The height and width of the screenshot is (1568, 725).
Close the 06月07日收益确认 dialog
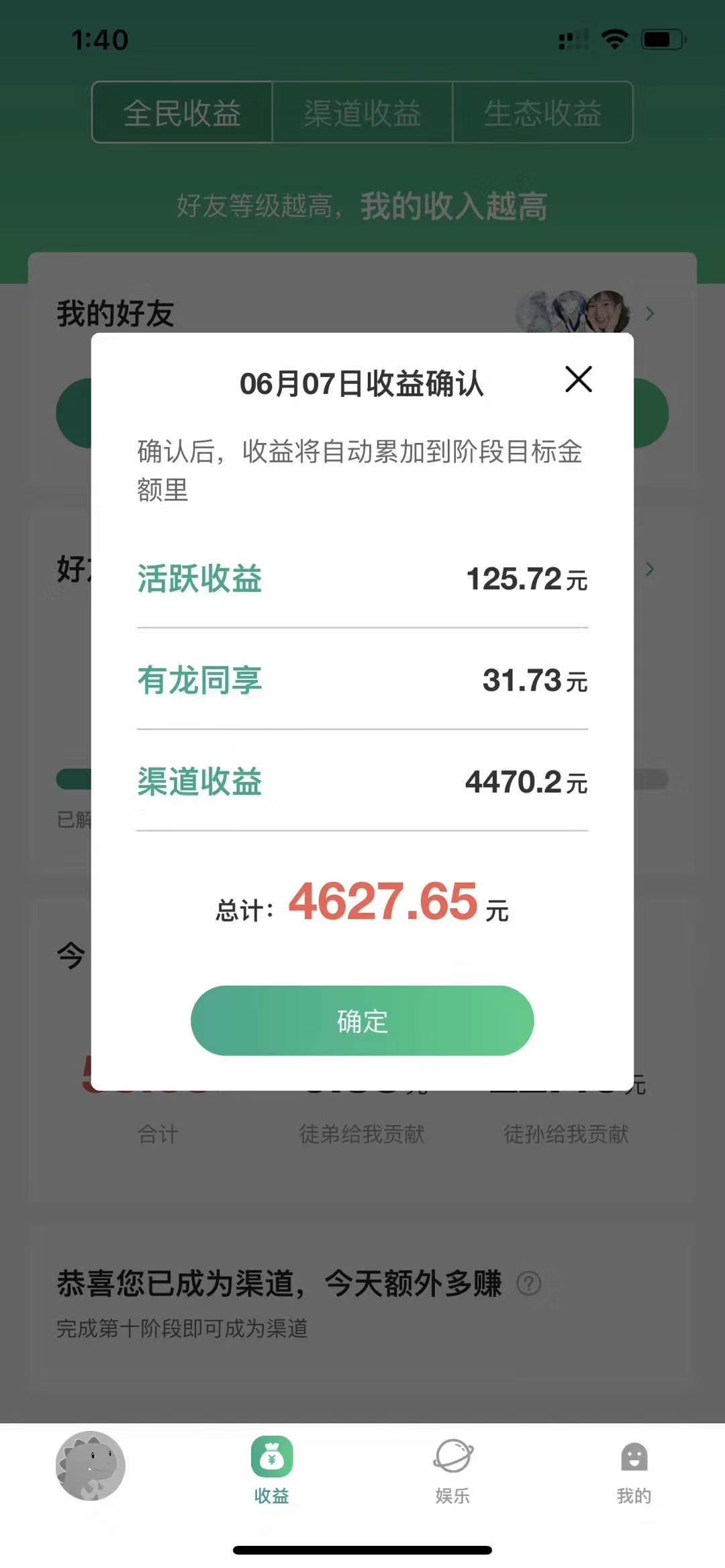coord(579,379)
